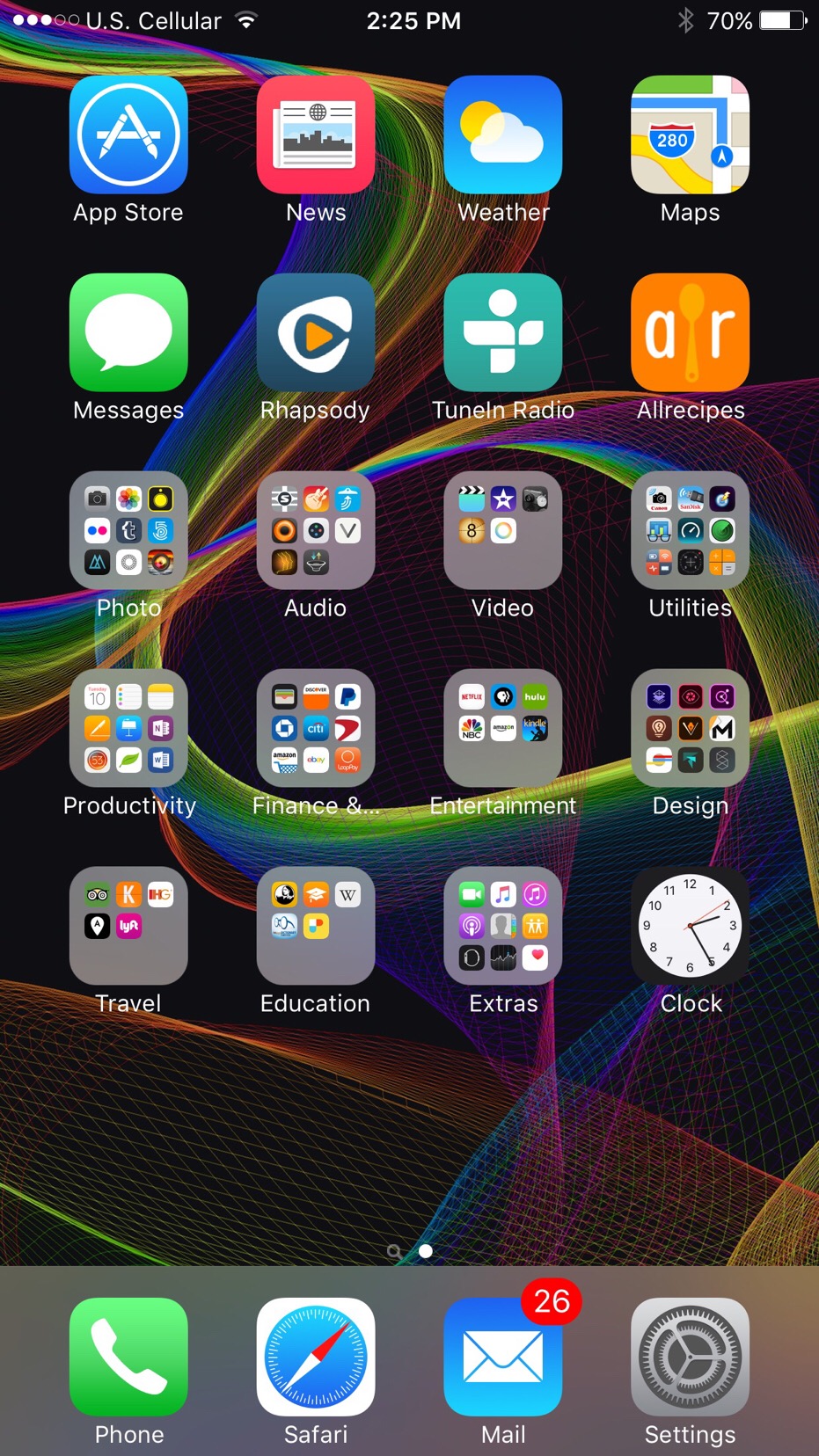Launch Maps
819x1456 pixels.
pyautogui.click(x=691, y=135)
